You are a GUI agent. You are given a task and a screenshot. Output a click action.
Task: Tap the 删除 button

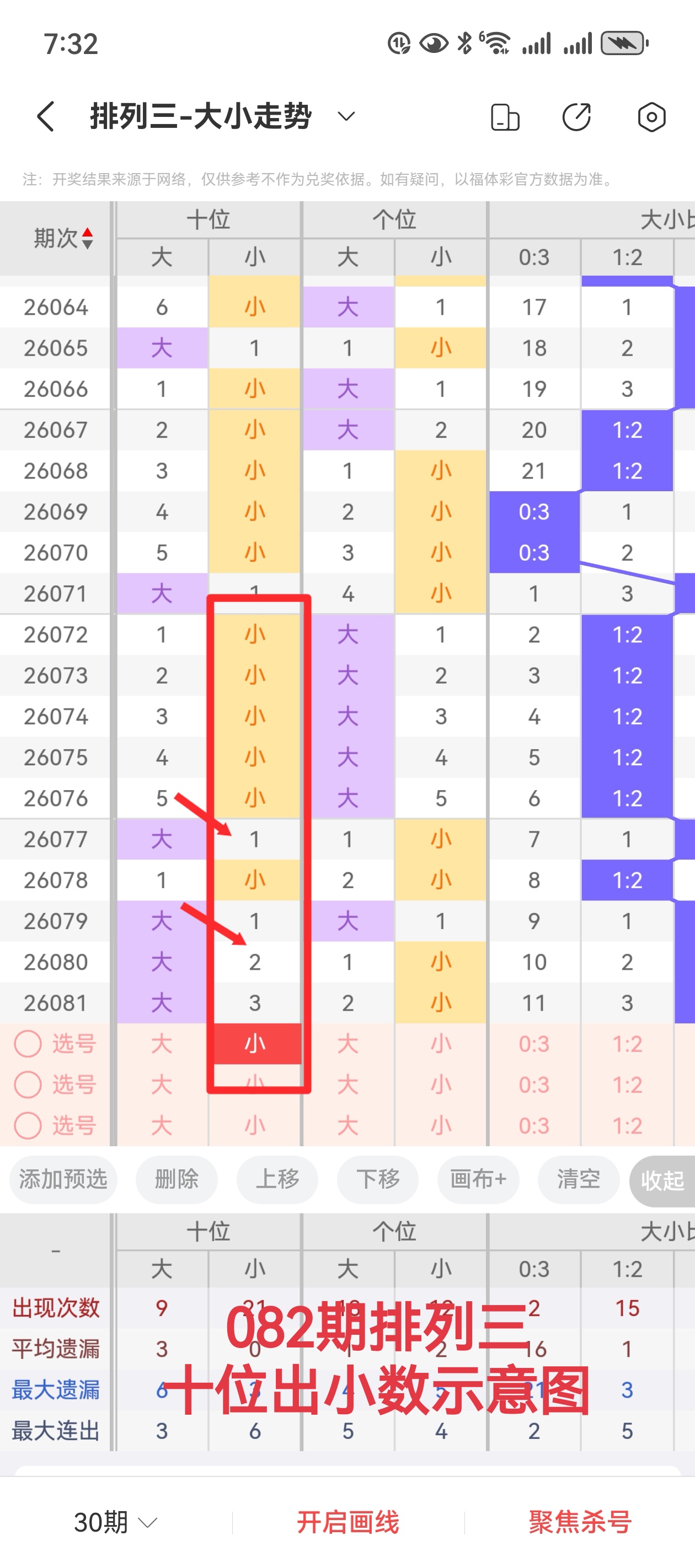177,1180
